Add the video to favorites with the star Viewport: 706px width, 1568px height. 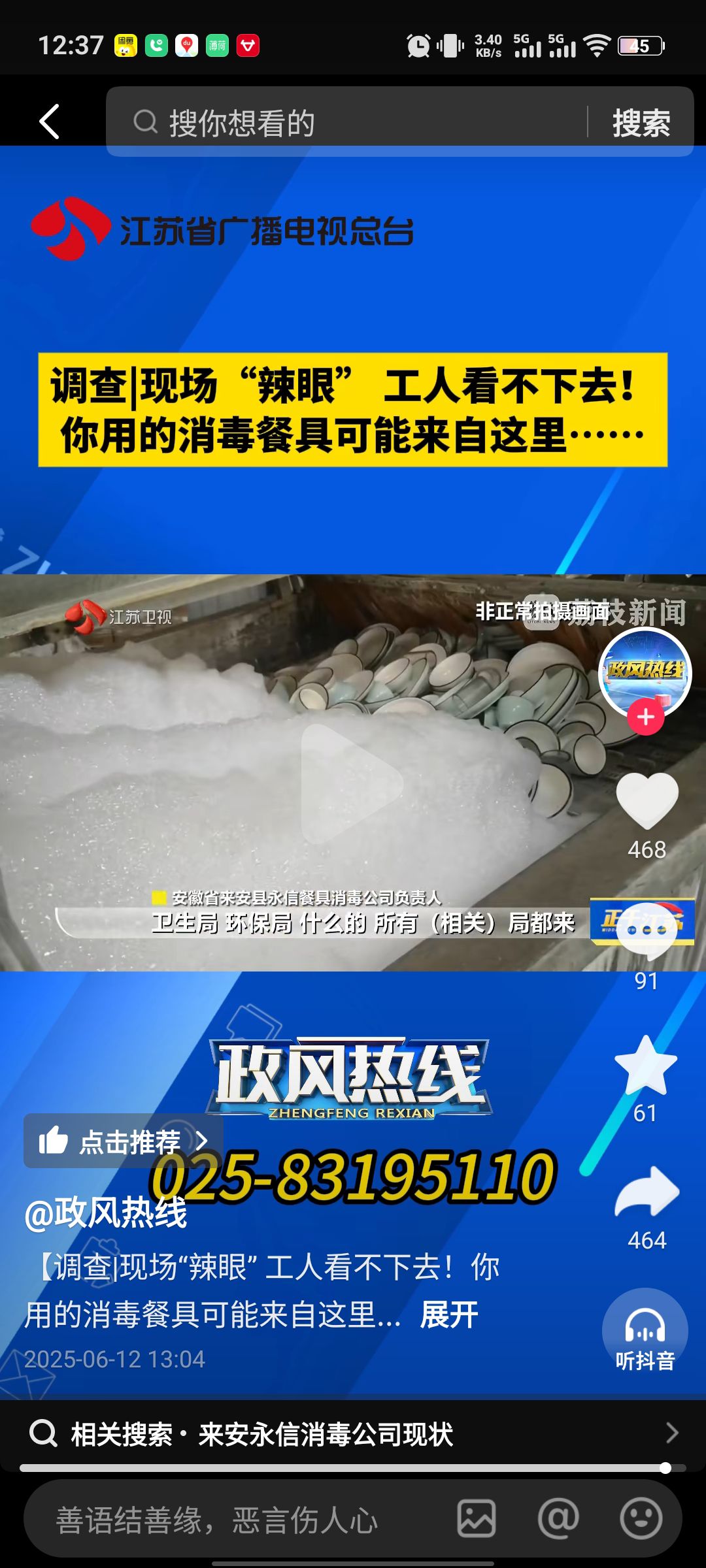tap(646, 1066)
